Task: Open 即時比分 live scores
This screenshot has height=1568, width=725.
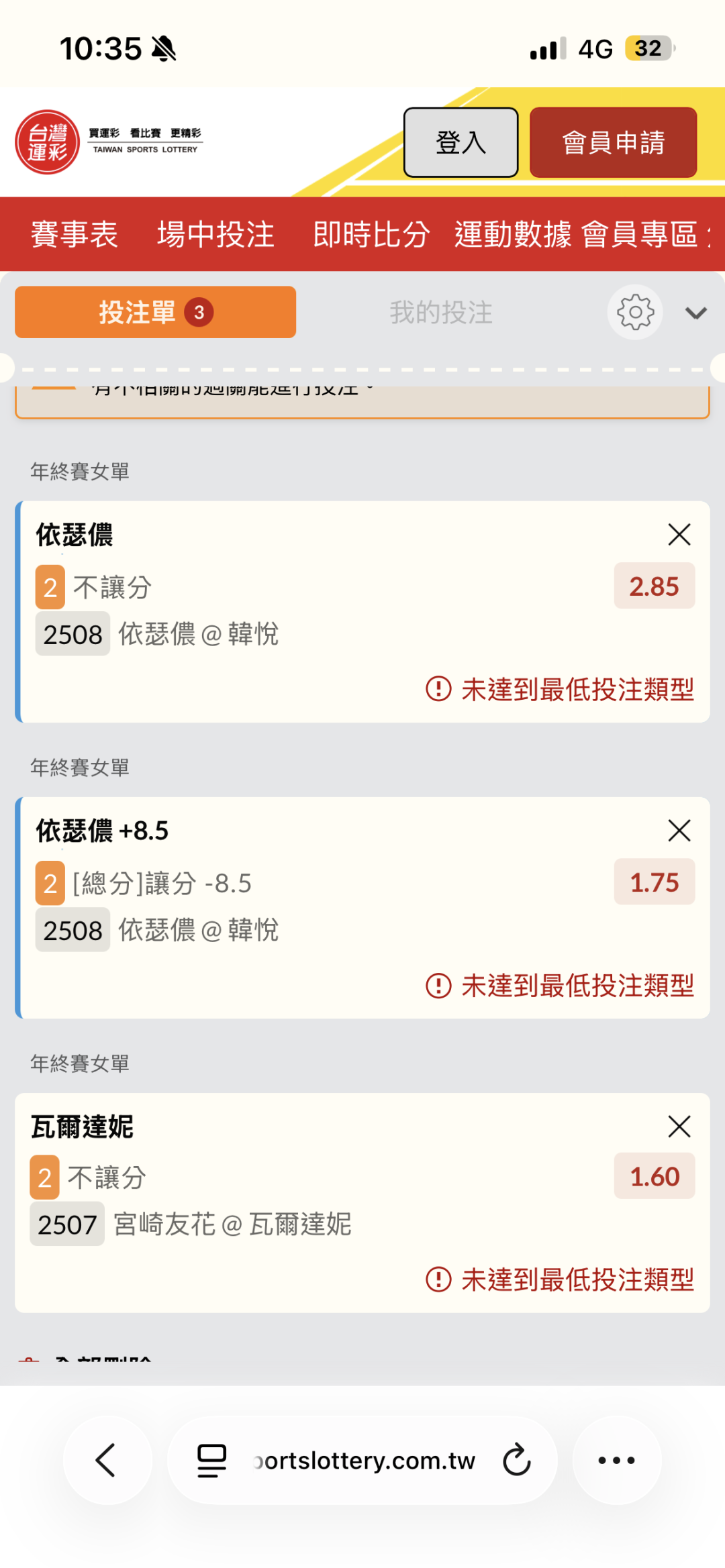Action: point(371,235)
